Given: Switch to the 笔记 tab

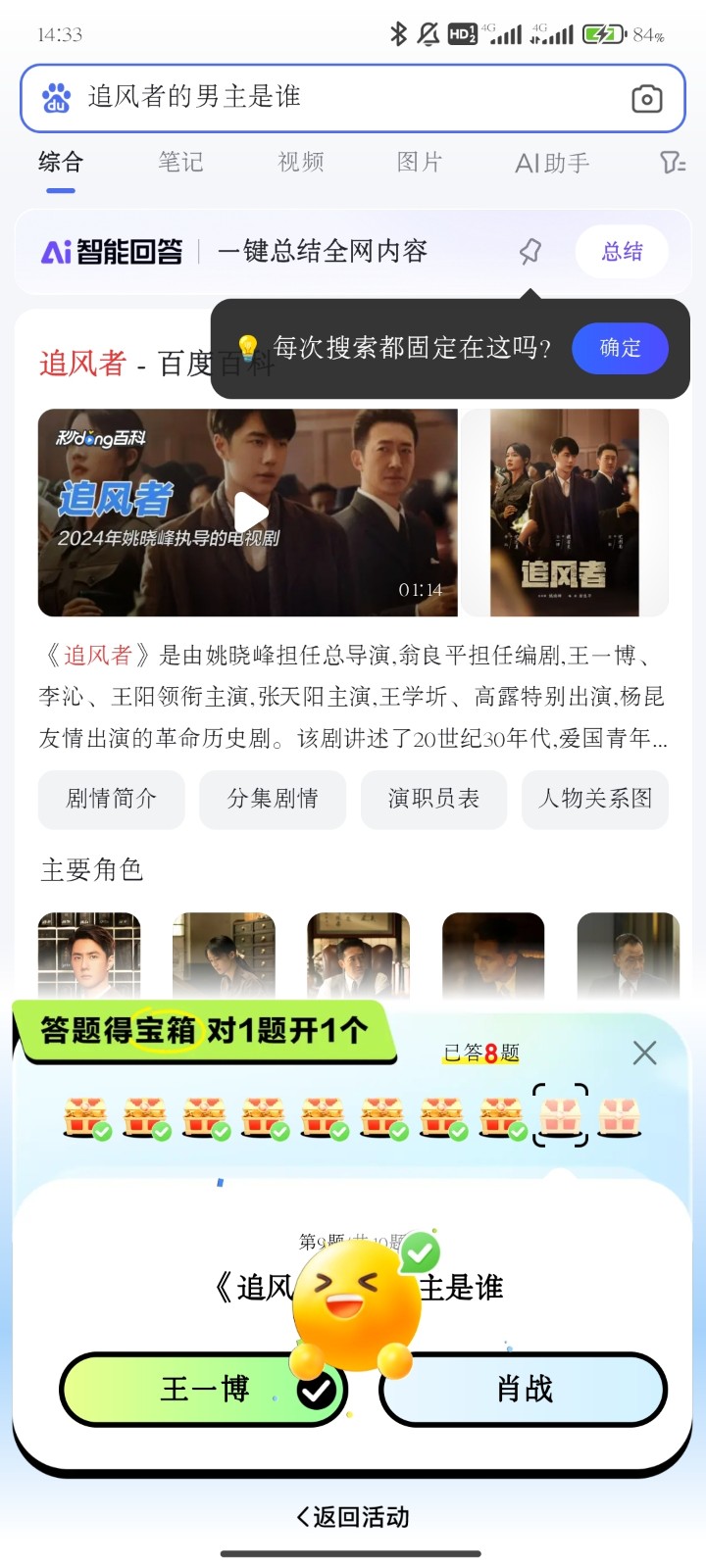Looking at the screenshot, I should [x=181, y=162].
